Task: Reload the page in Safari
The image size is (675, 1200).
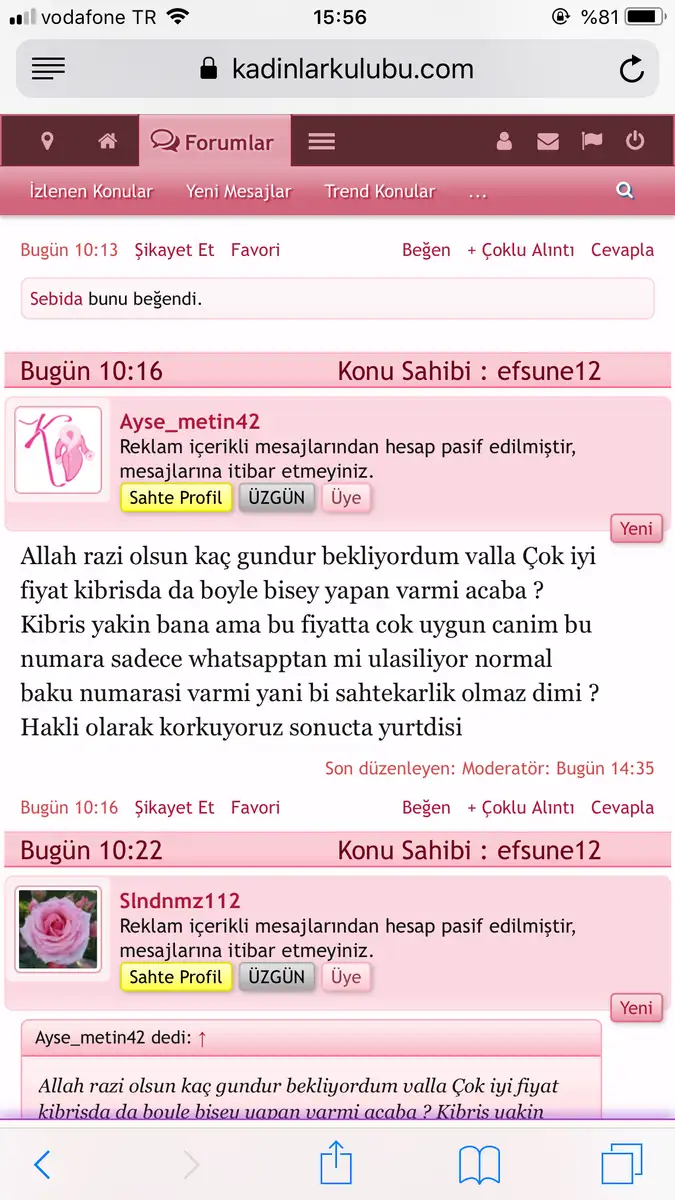Action: point(631,69)
